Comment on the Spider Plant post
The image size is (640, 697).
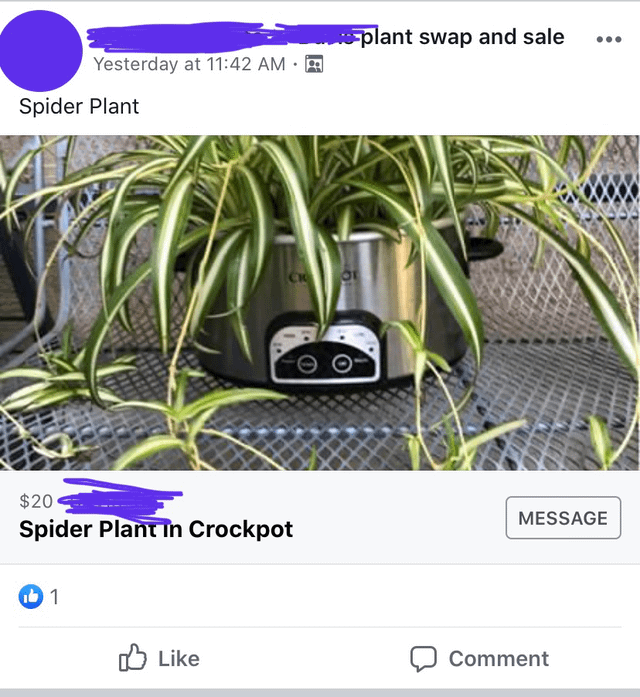coord(479,658)
